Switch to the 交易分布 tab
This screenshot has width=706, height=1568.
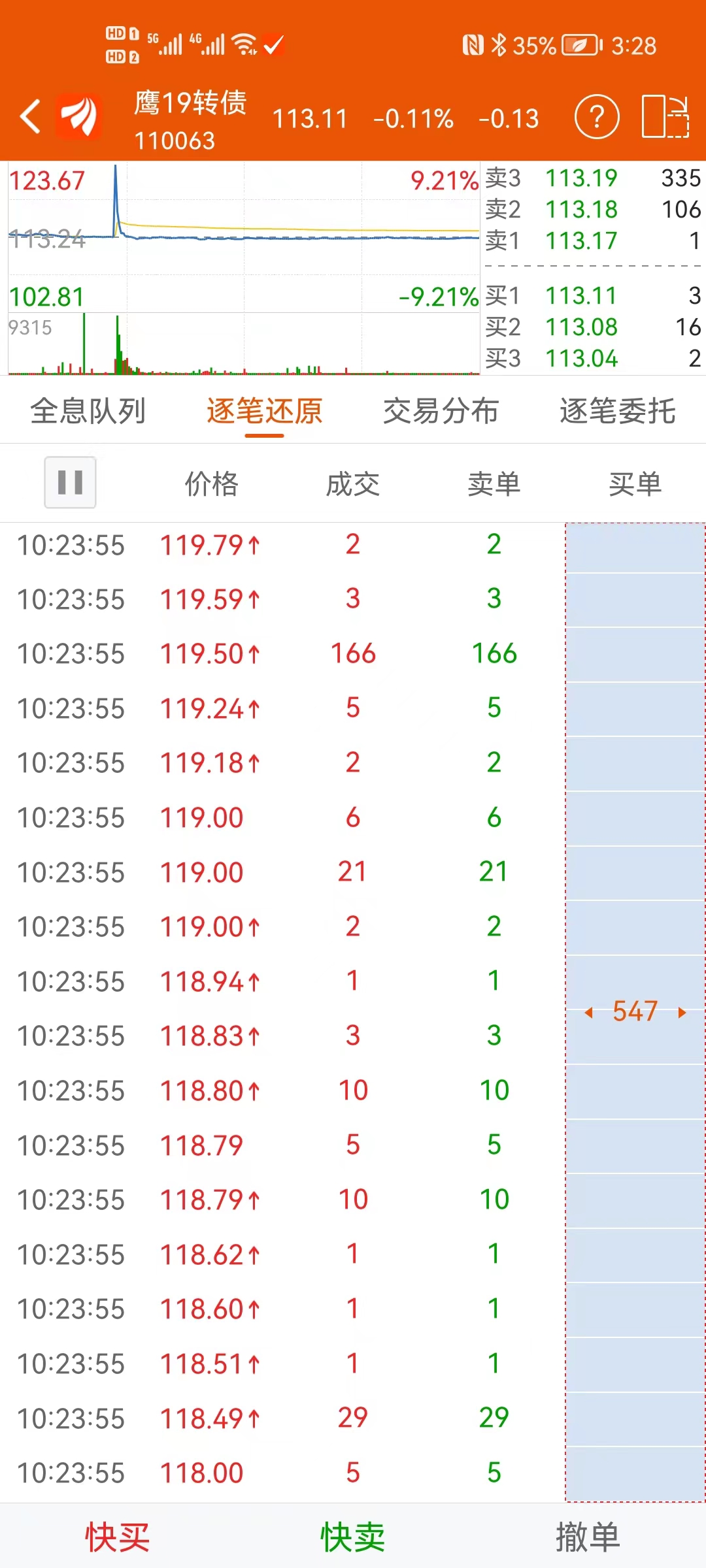point(441,412)
